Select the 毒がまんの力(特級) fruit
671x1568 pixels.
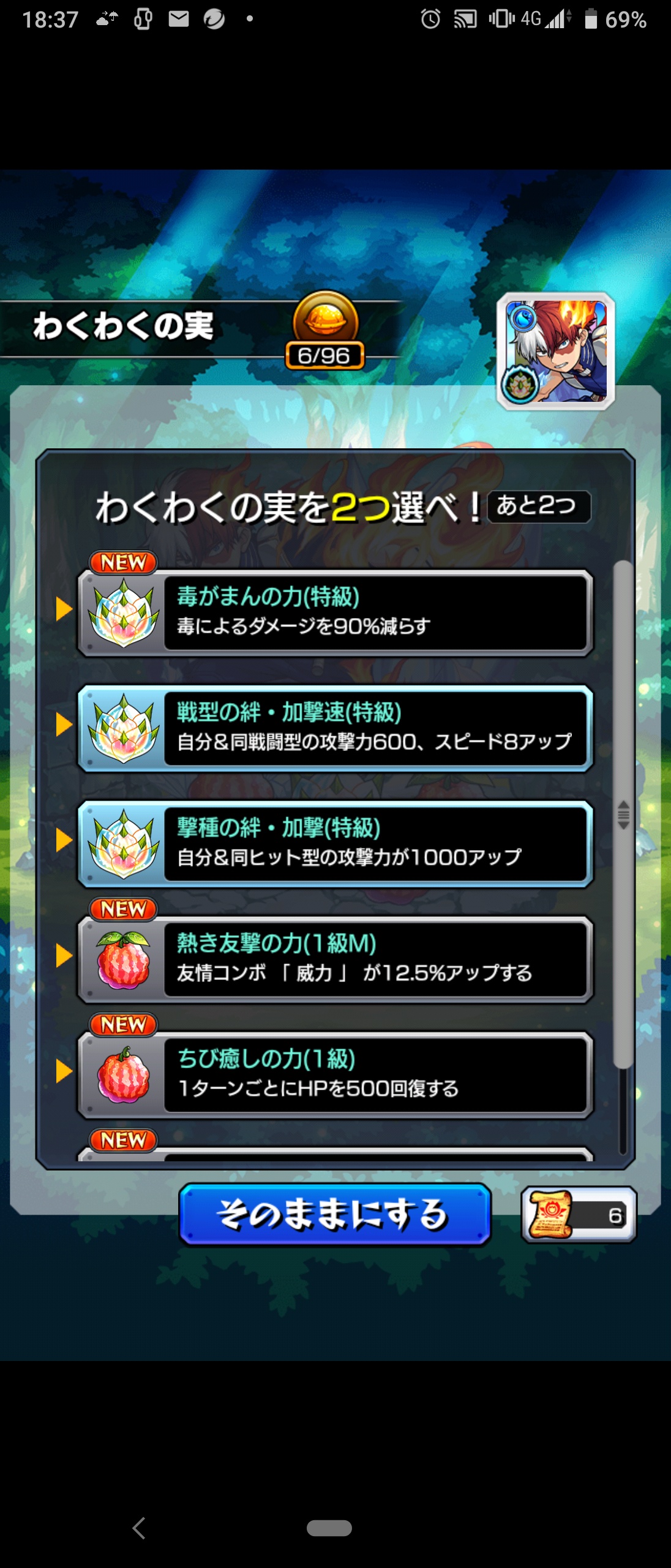click(335, 613)
